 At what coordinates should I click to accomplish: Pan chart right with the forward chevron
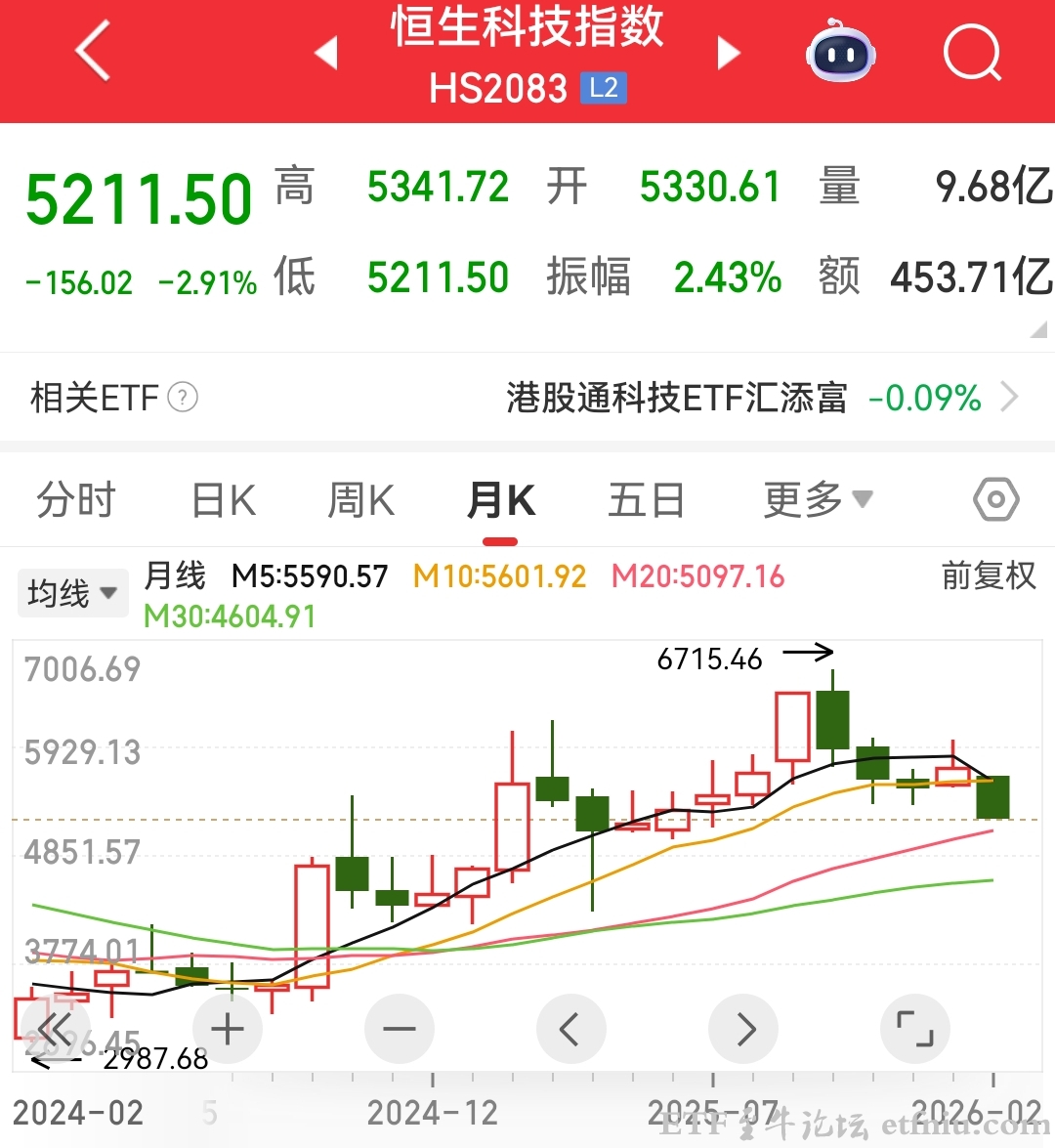coord(743,1028)
